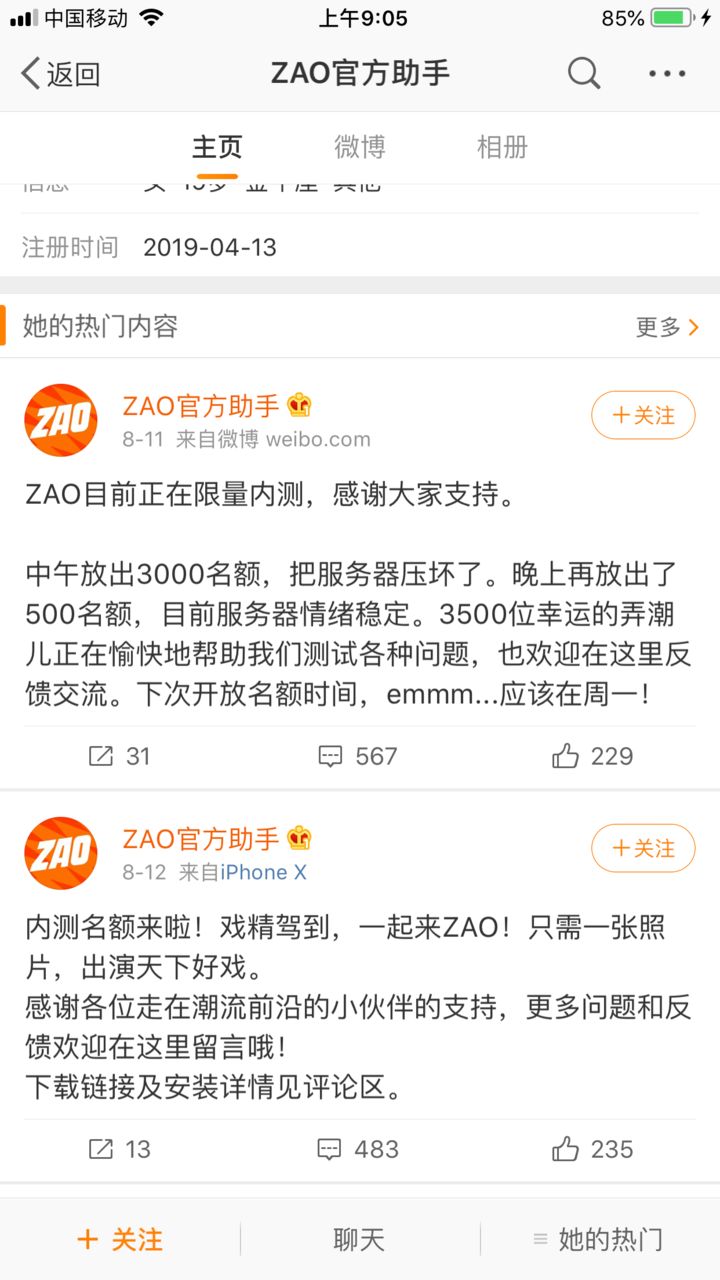The height and width of the screenshot is (1280, 720).
Task: Select the 主页 tab
Action: click(x=217, y=147)
